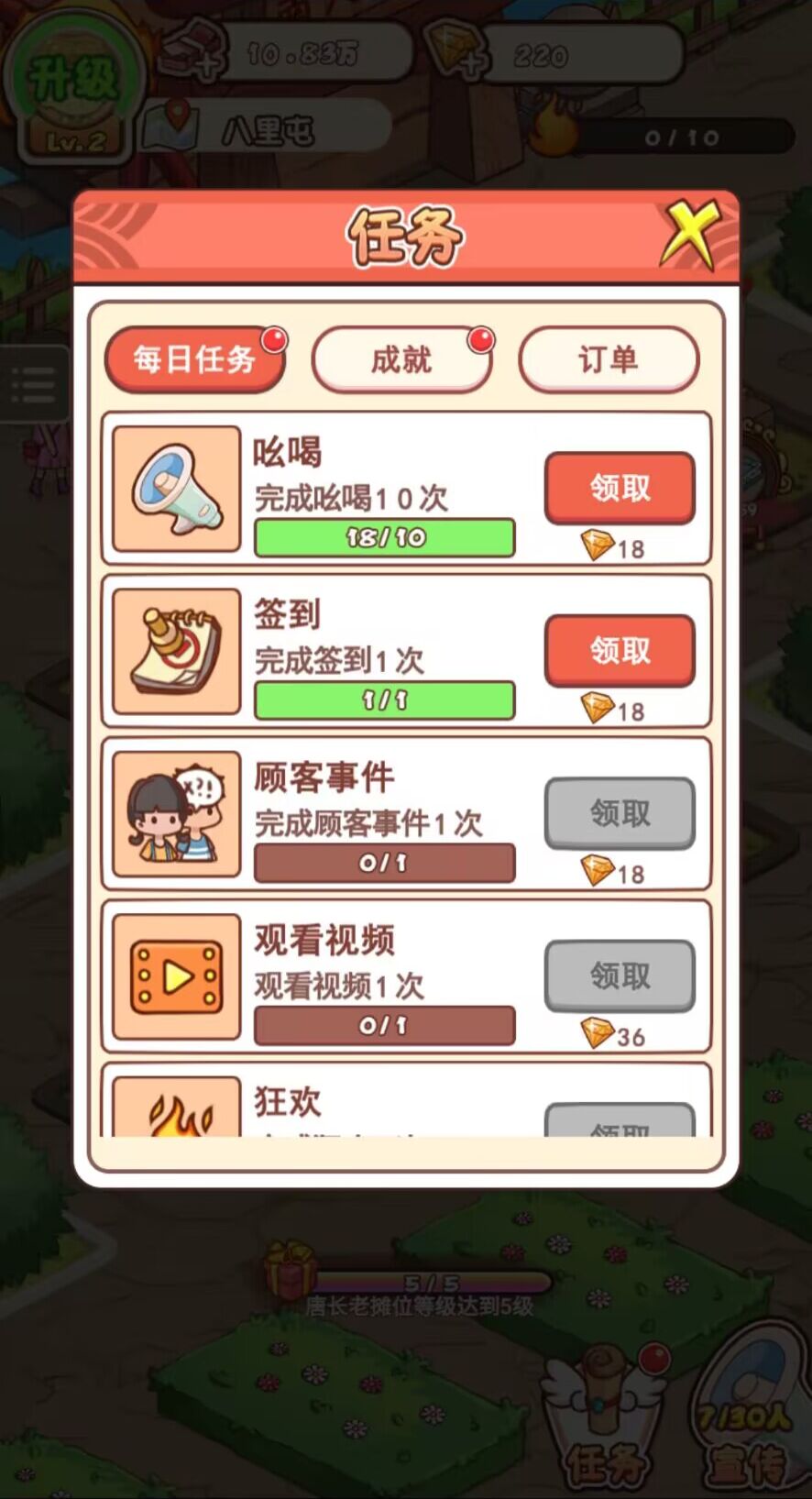
Task: Claim the 吆喝 reward with 领取 button
Action: click(x=620, y=490)
